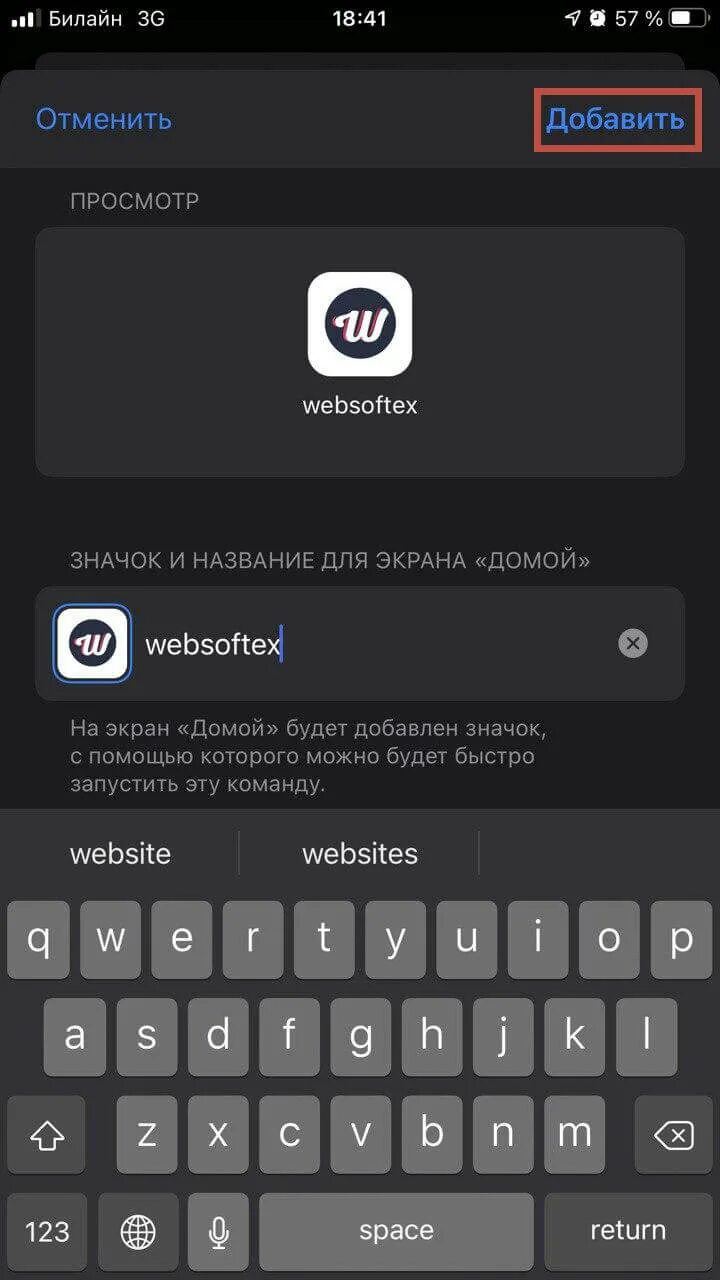Choose the 'websites' keyboard suggestion
The width and height of the screenshot is (720, 1280).
coord(360,854)
